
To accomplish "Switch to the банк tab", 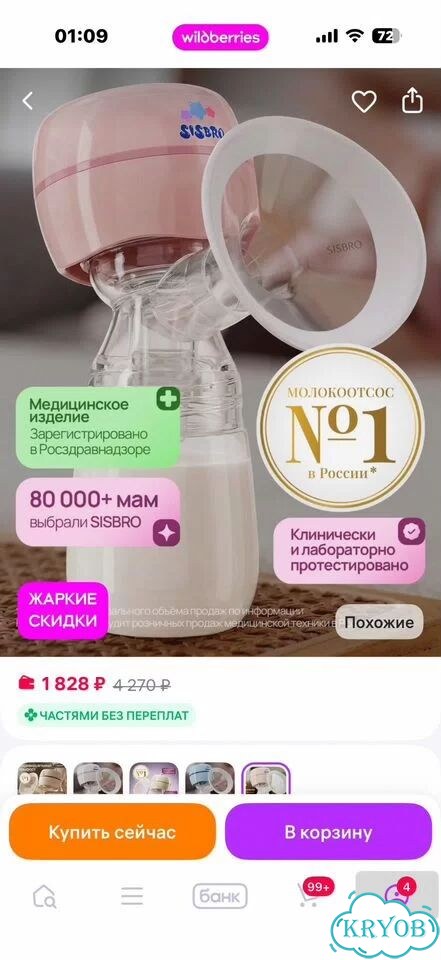I will [x=220, y=896].
